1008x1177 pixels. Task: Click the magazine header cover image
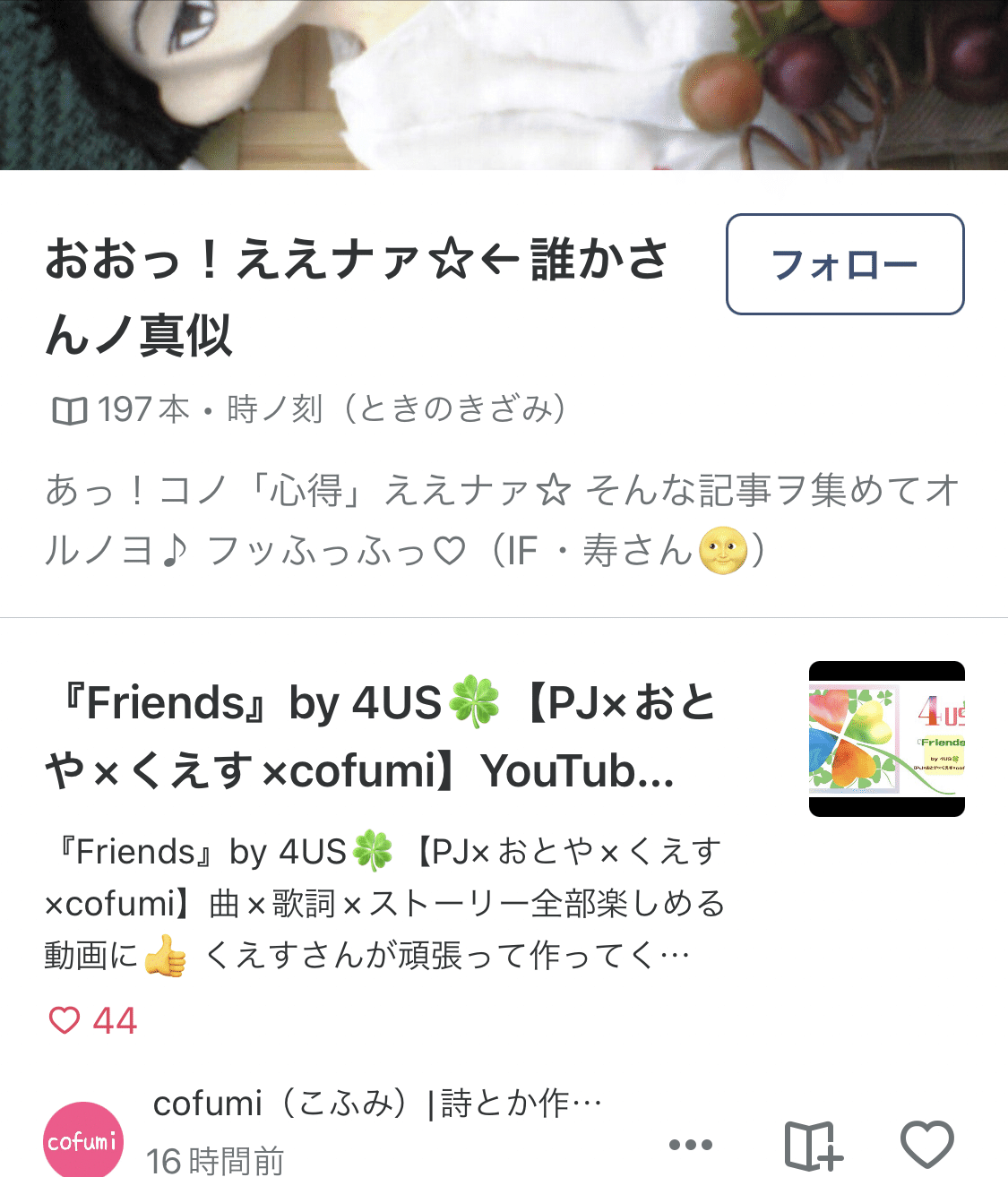[504, 85]
